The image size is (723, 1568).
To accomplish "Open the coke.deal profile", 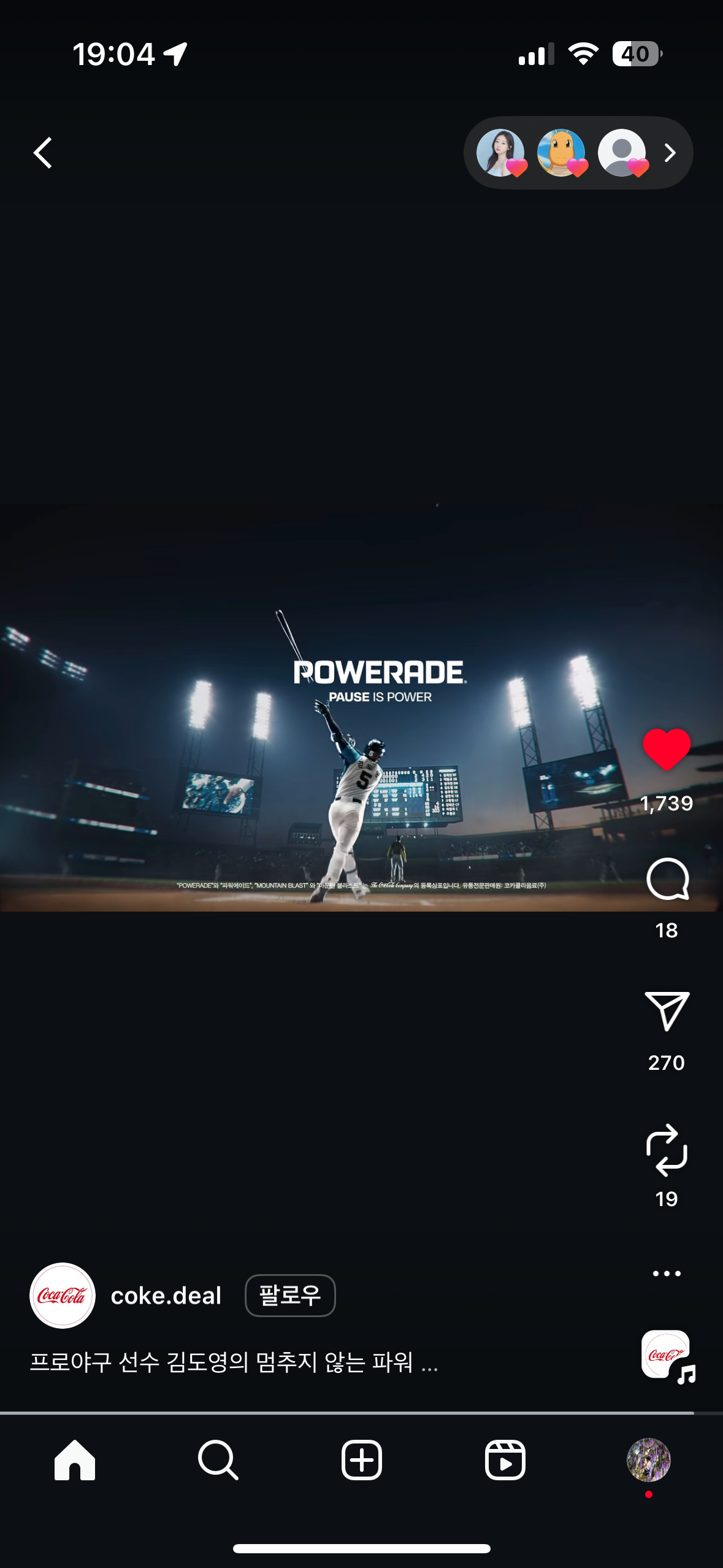I will pos(166,1296).
